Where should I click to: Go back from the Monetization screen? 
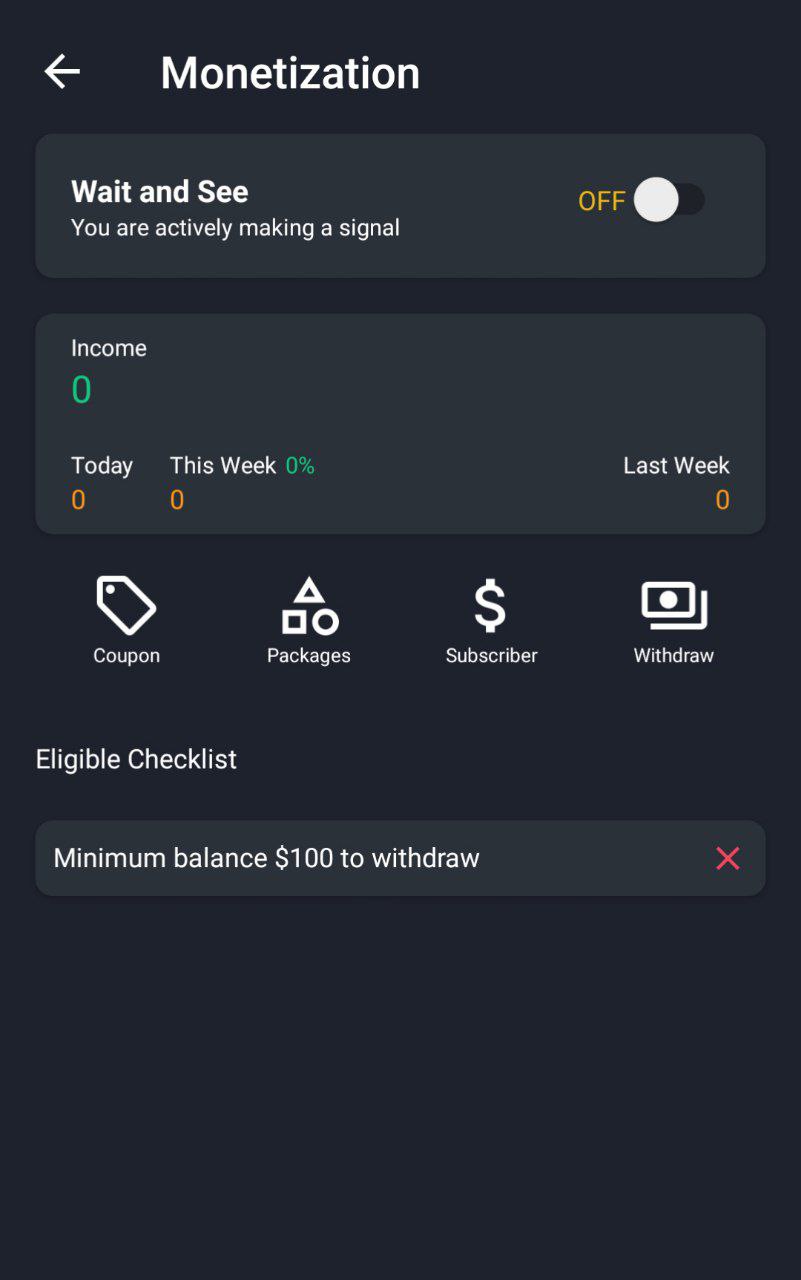tap(62, 72)
